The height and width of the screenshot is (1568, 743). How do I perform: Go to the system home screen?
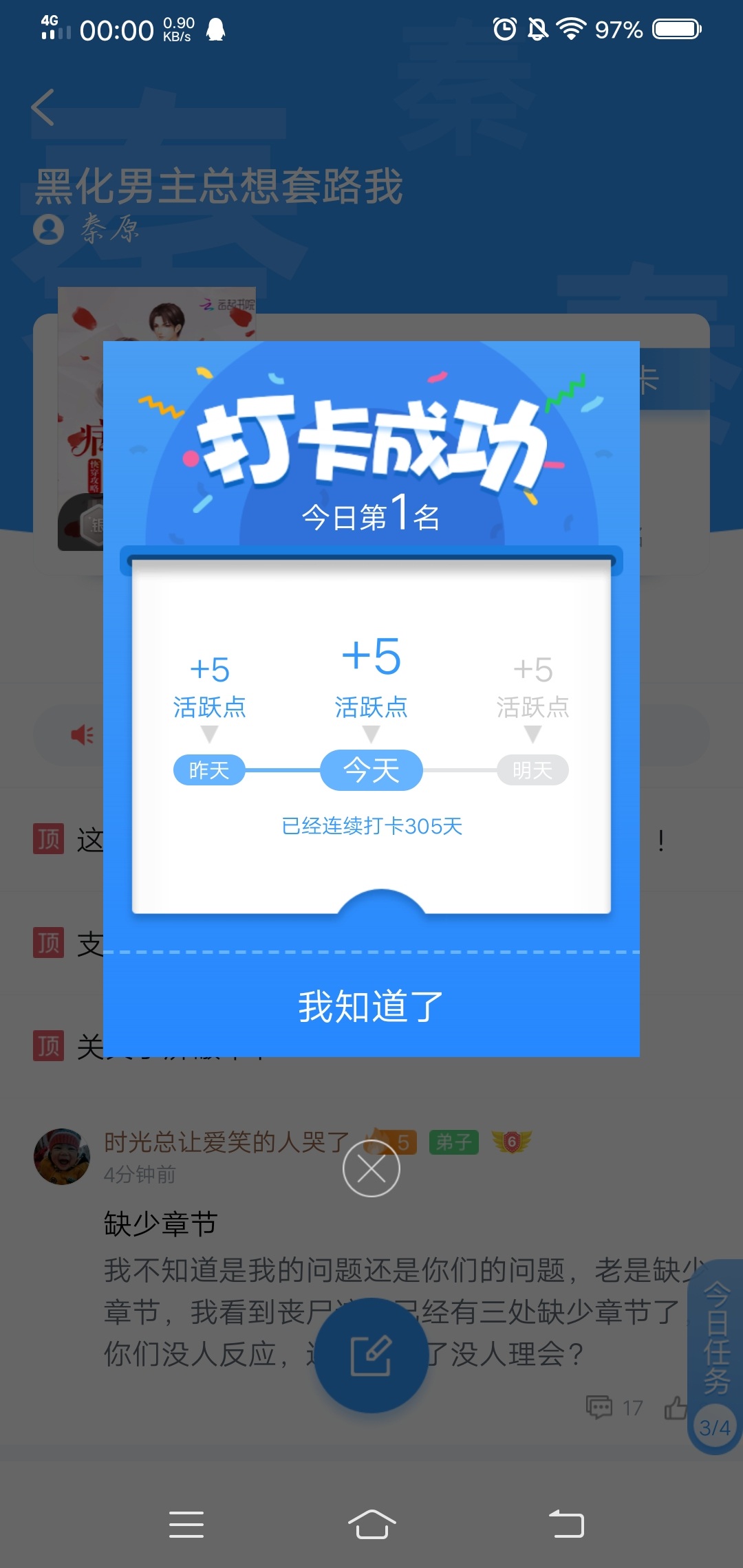[x=371, y=1524]
